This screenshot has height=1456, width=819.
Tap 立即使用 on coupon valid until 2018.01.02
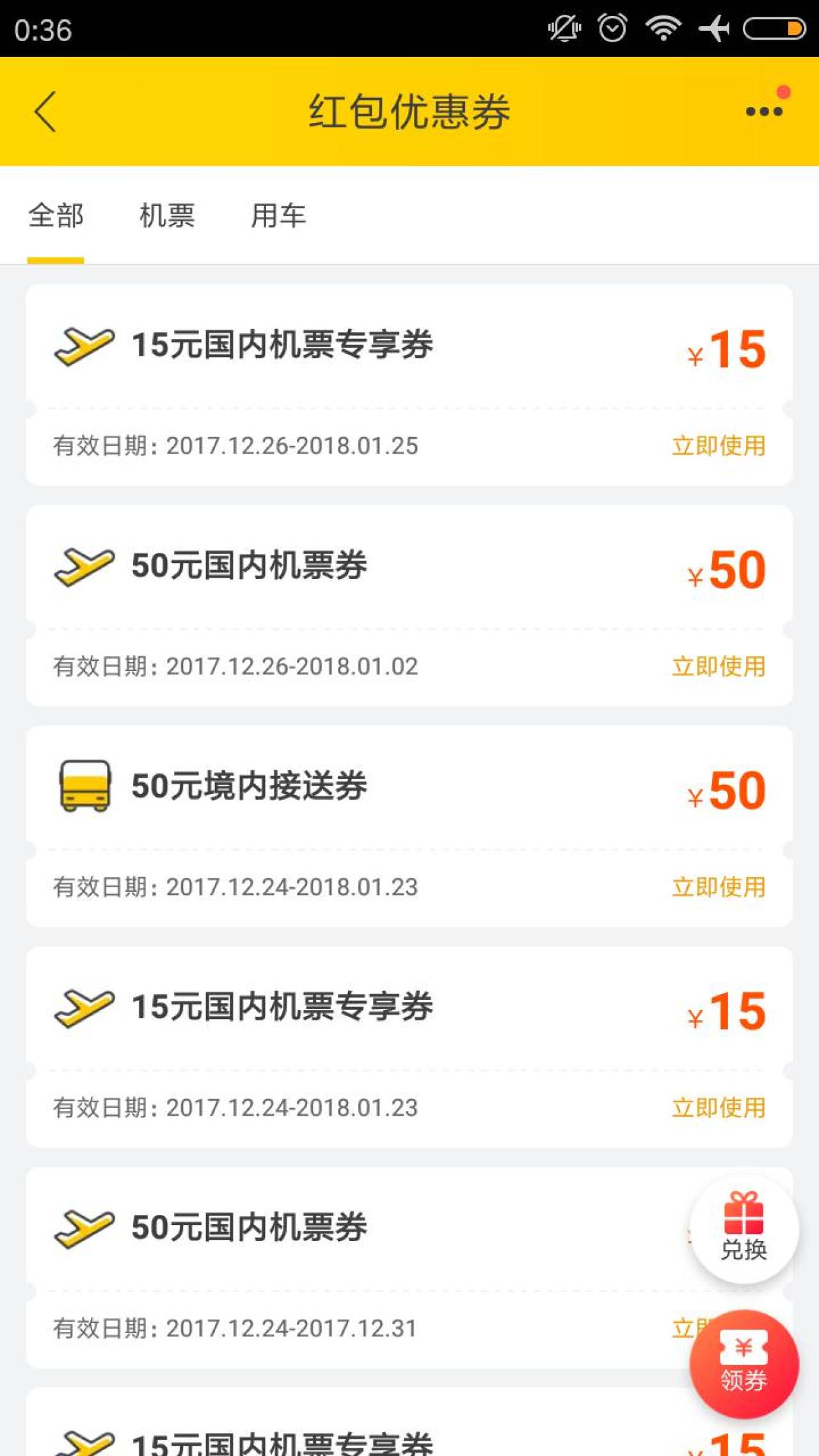click(719, 667)
